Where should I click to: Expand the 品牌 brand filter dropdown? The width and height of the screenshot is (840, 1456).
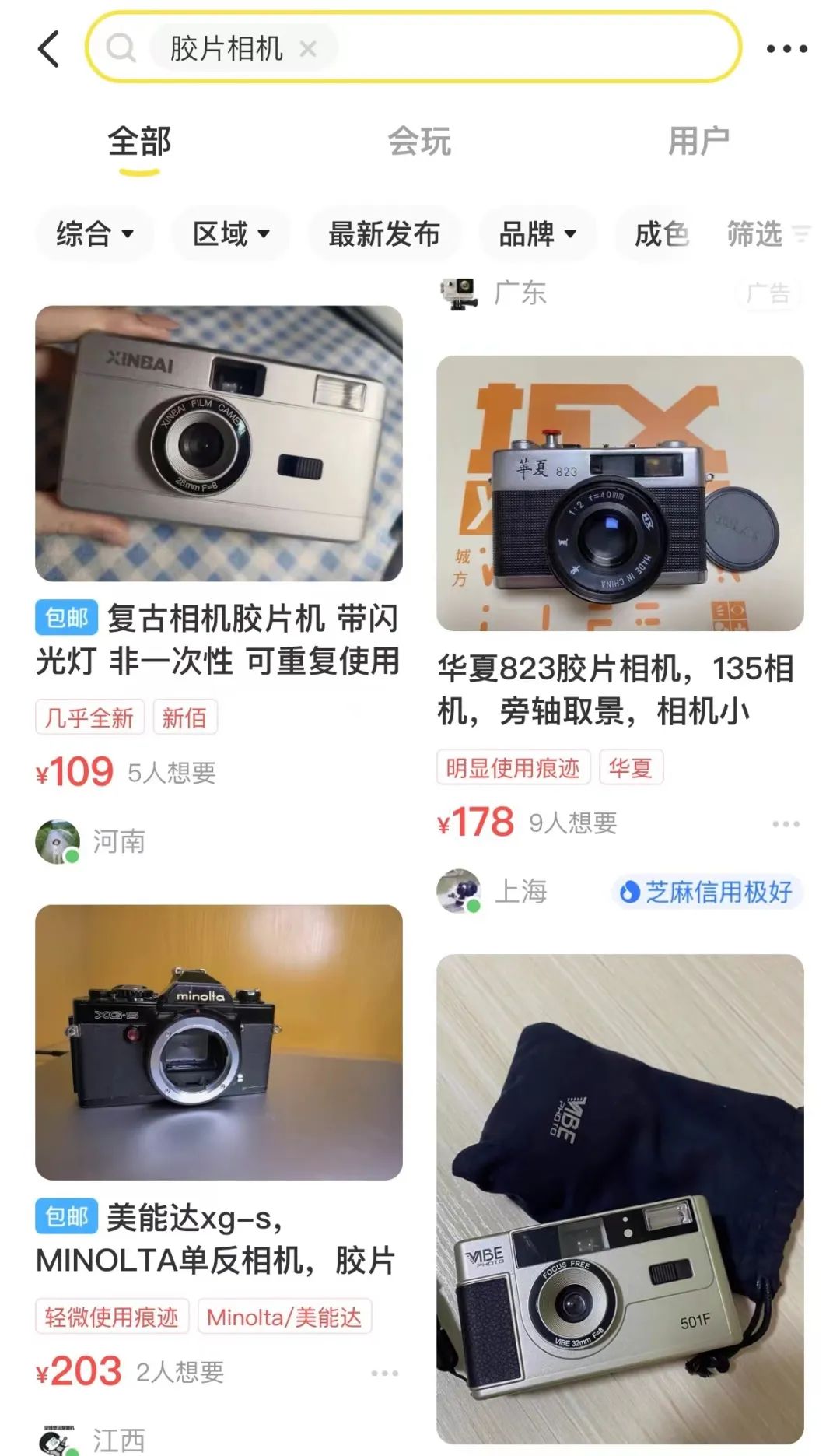click(x=538, y=234)
